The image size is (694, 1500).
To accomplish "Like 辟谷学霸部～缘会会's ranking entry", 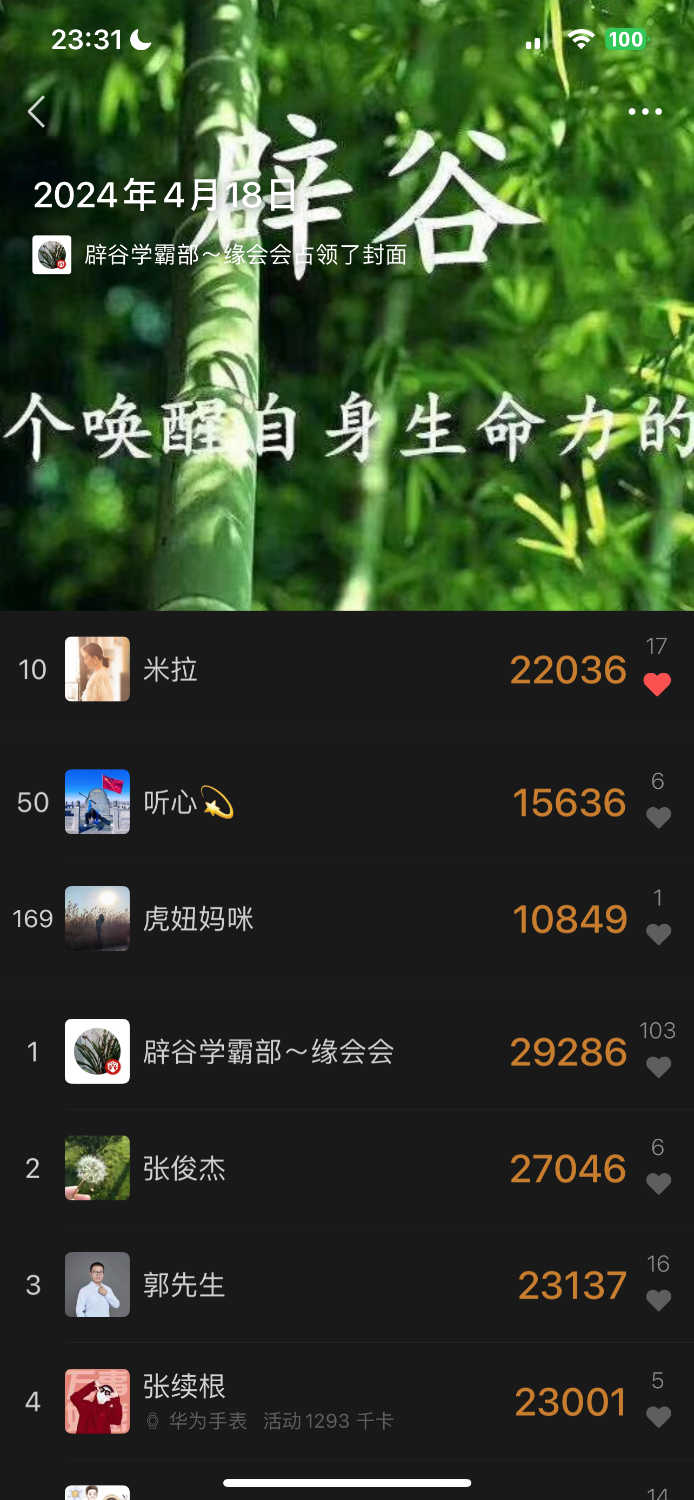I will click(x=658, y=1068).
